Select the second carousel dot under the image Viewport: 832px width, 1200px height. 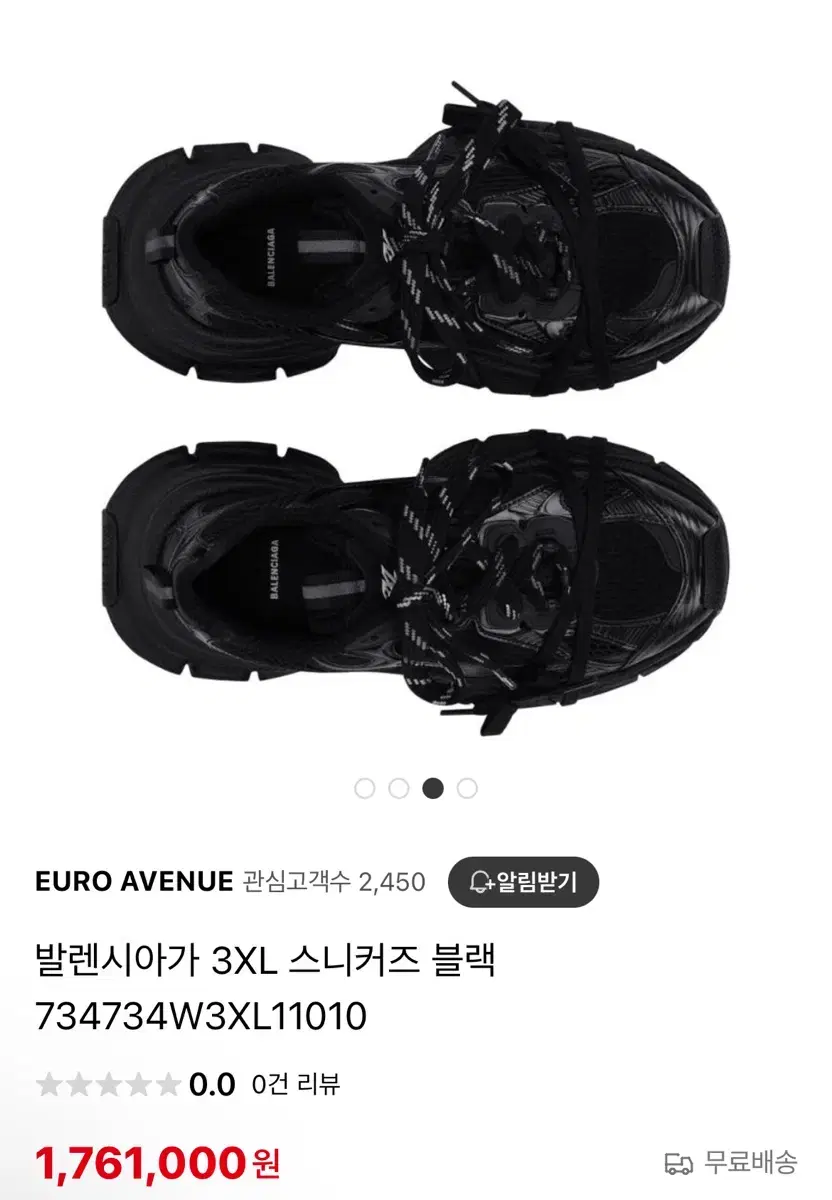397,789
